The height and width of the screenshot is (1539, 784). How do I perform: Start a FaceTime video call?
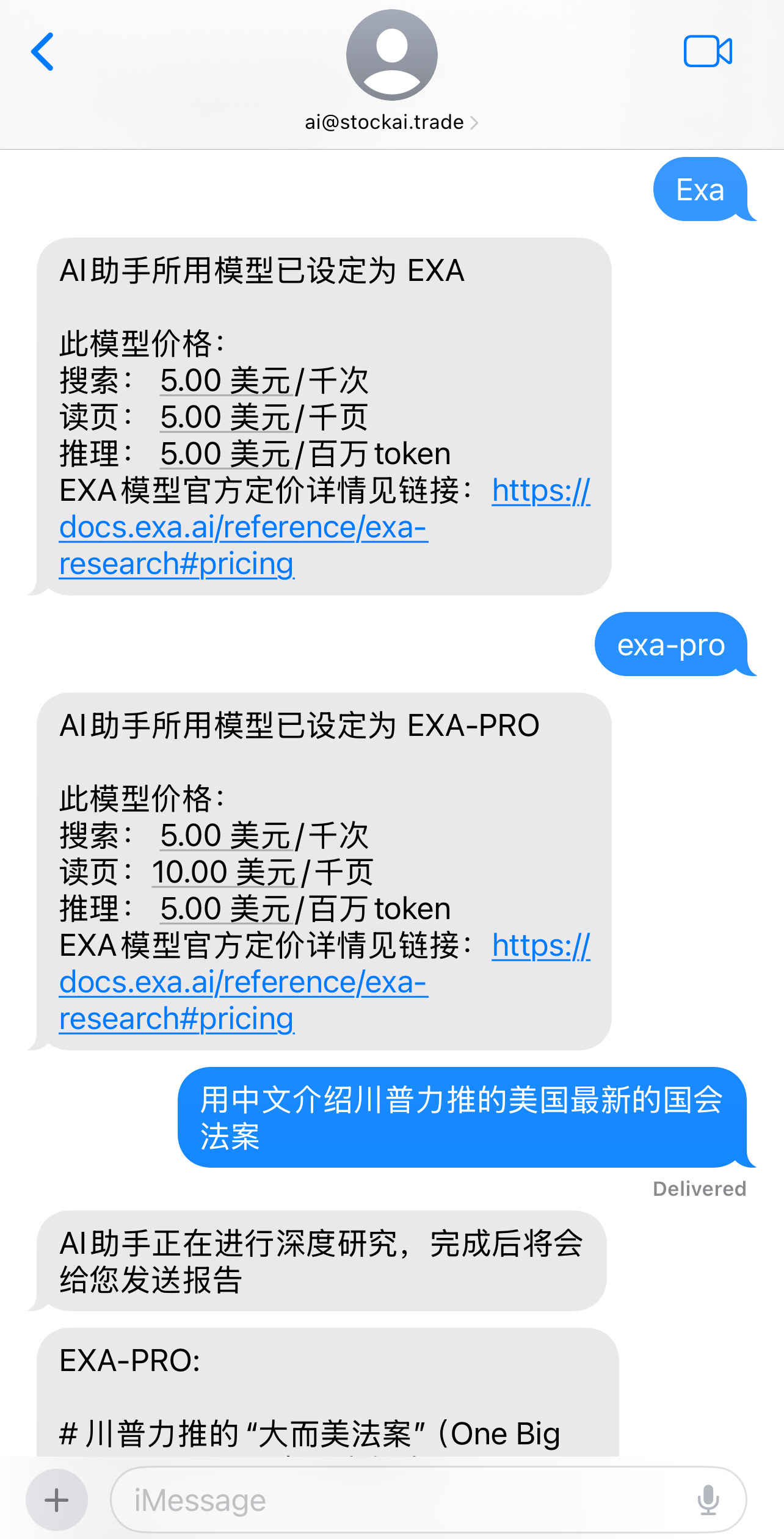pos(708,51)
